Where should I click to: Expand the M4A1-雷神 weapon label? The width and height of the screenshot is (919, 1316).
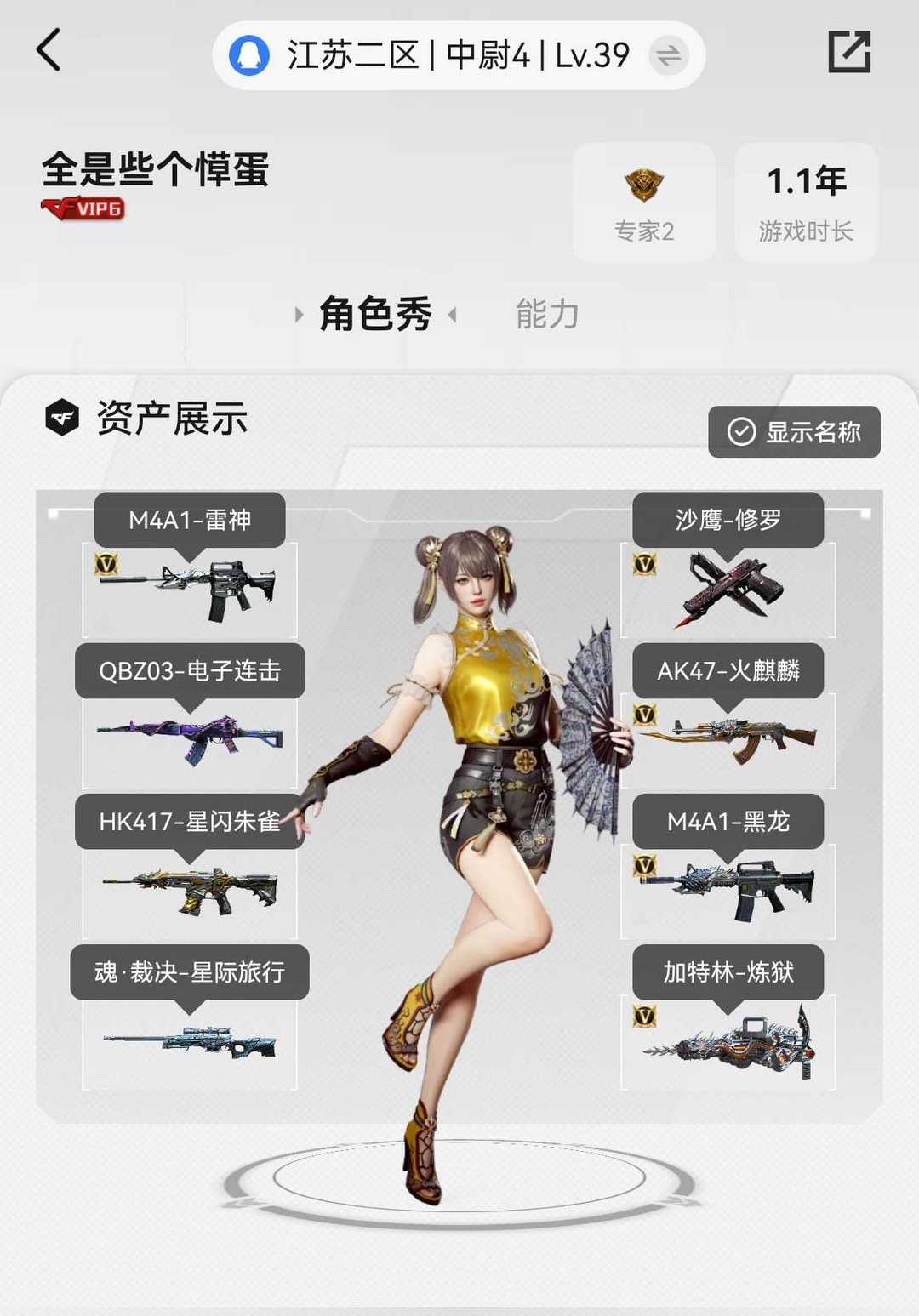click(189, 518)
